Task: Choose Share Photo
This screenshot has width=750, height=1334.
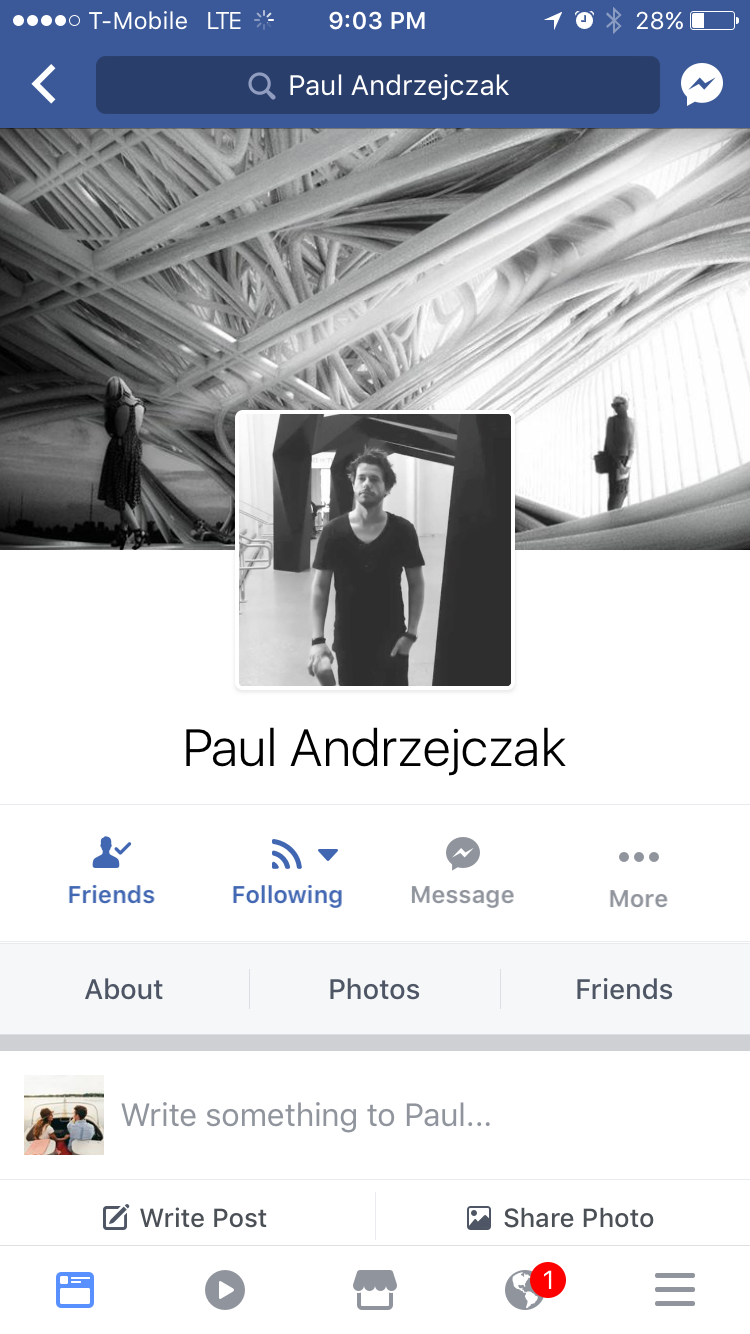Action: [561, 1217]
